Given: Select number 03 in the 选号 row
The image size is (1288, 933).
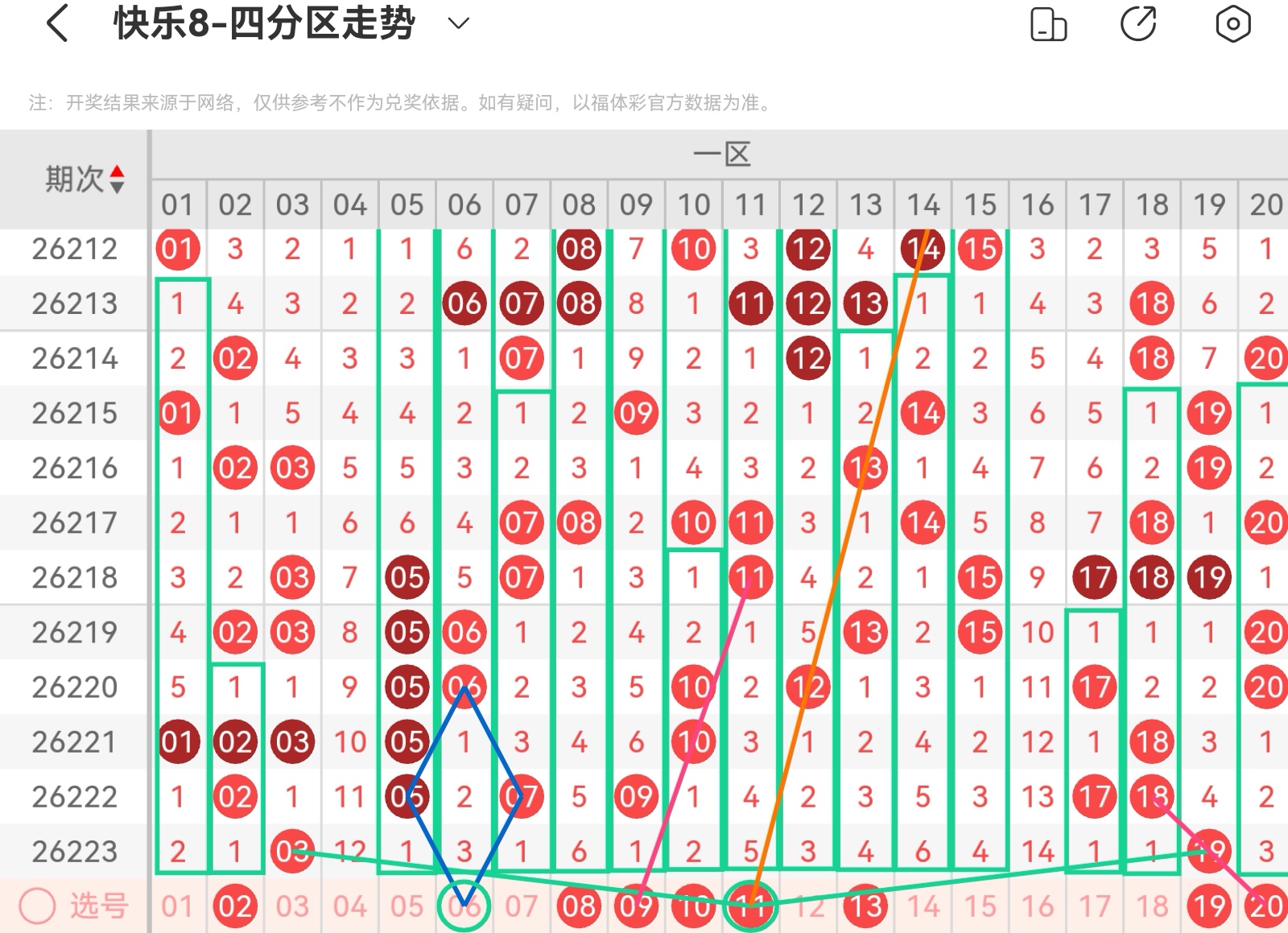Looking at the screenshot, I should (292, 906).
